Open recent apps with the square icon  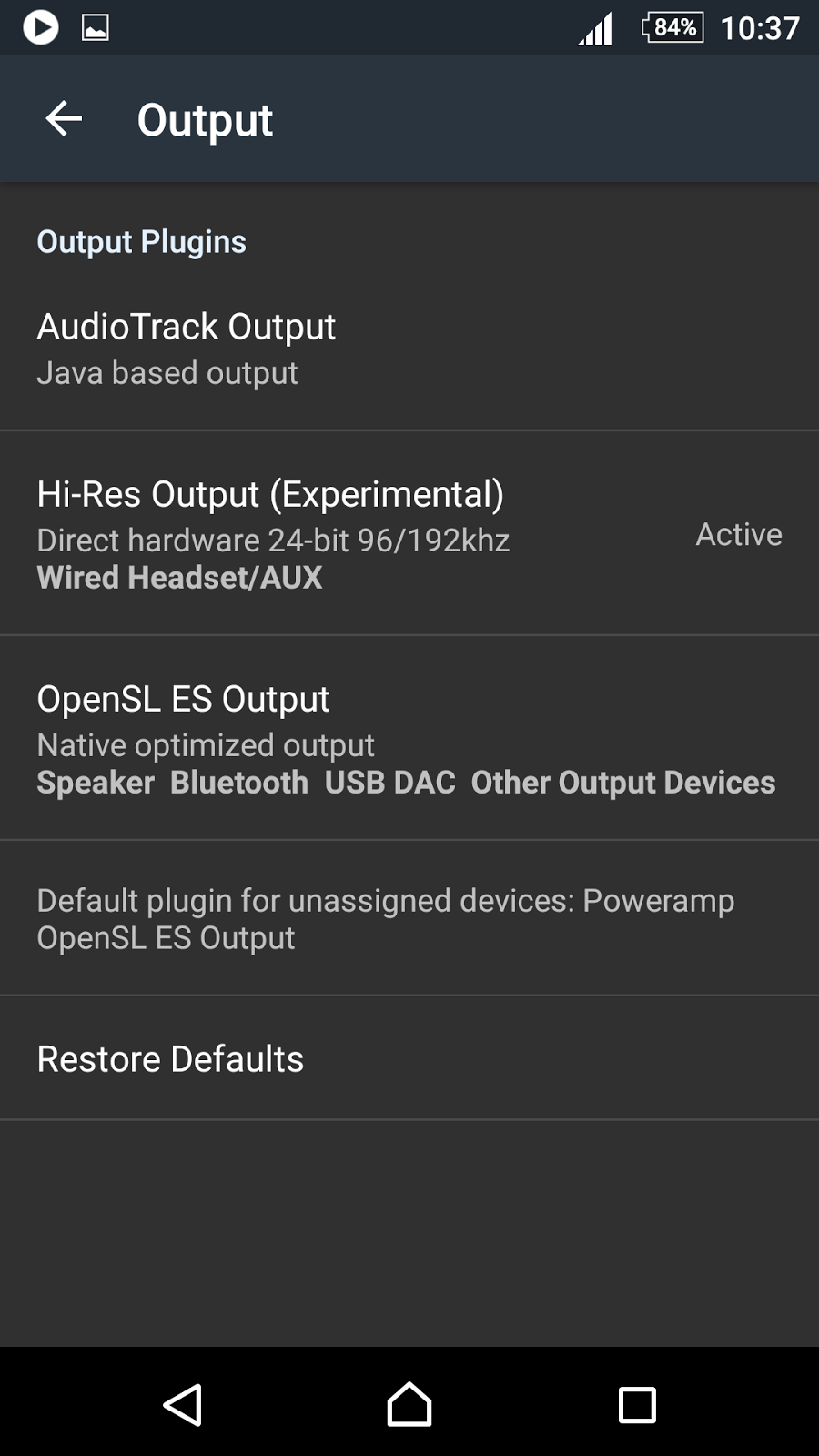point(637,1404)
